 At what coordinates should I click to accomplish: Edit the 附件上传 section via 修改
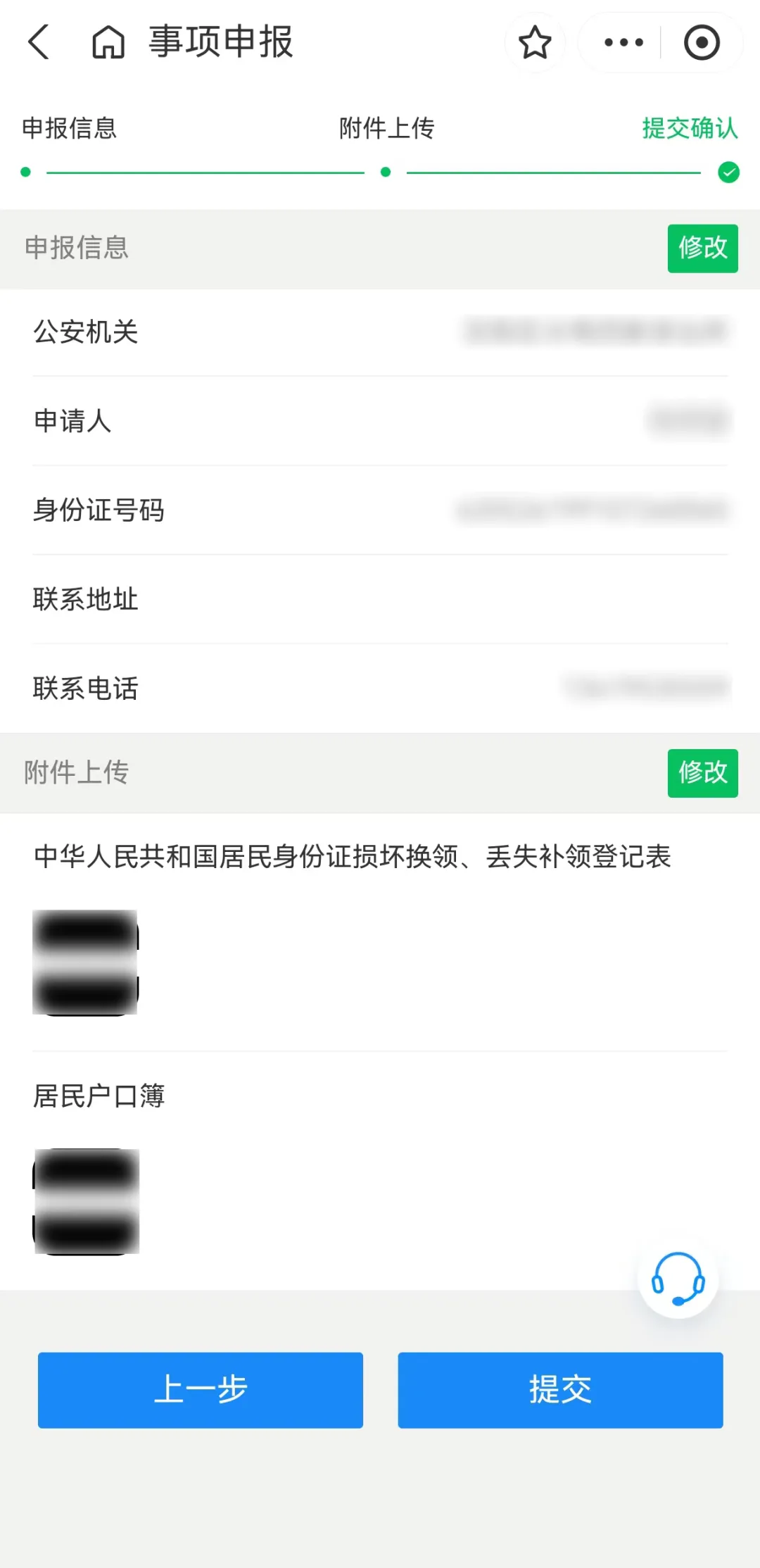click(x=702, y=772)
